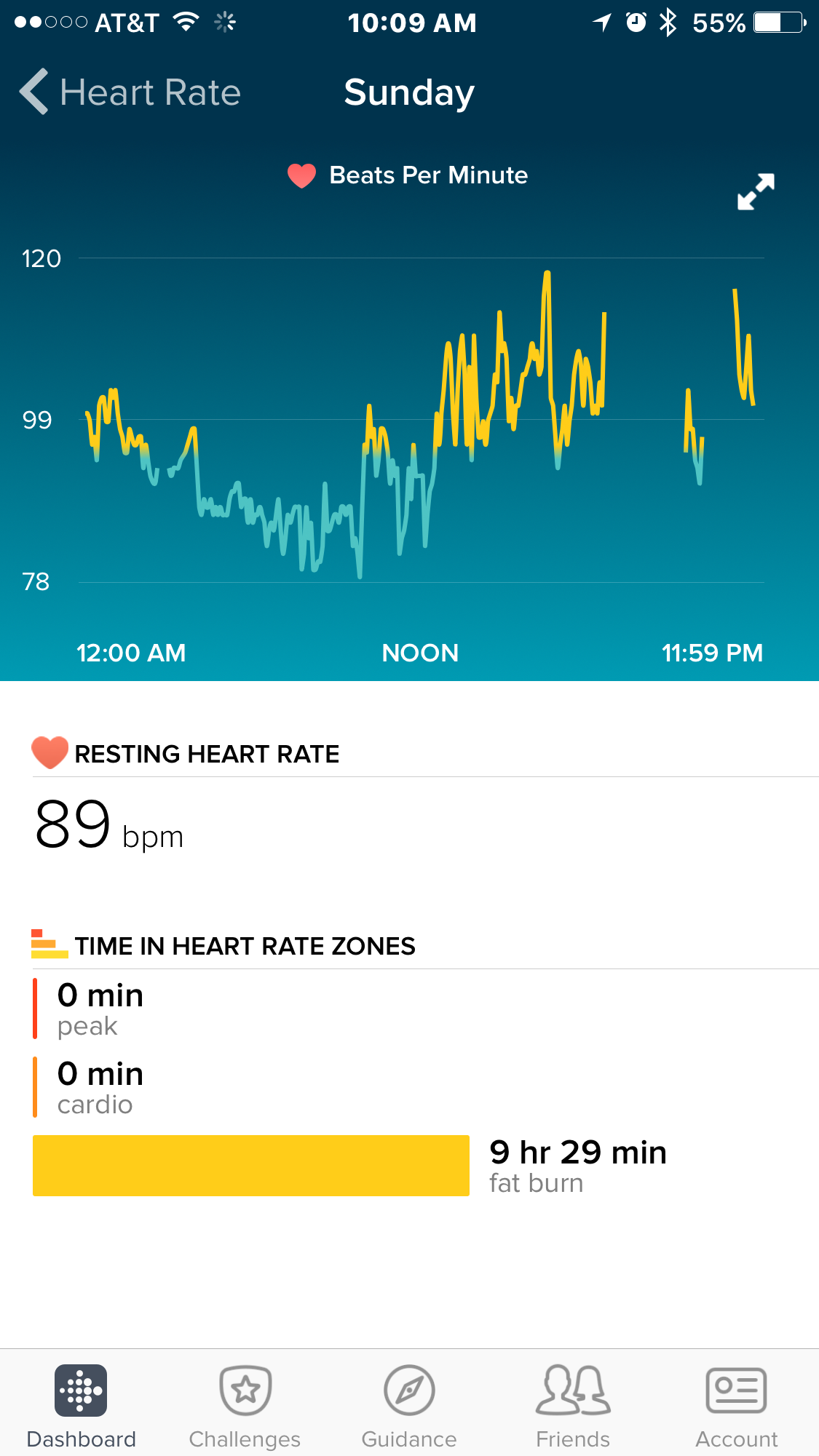This screenshot has width=819, height=1456.
Task: Switch to the Challenges tab
Action: pos(245,1405)
